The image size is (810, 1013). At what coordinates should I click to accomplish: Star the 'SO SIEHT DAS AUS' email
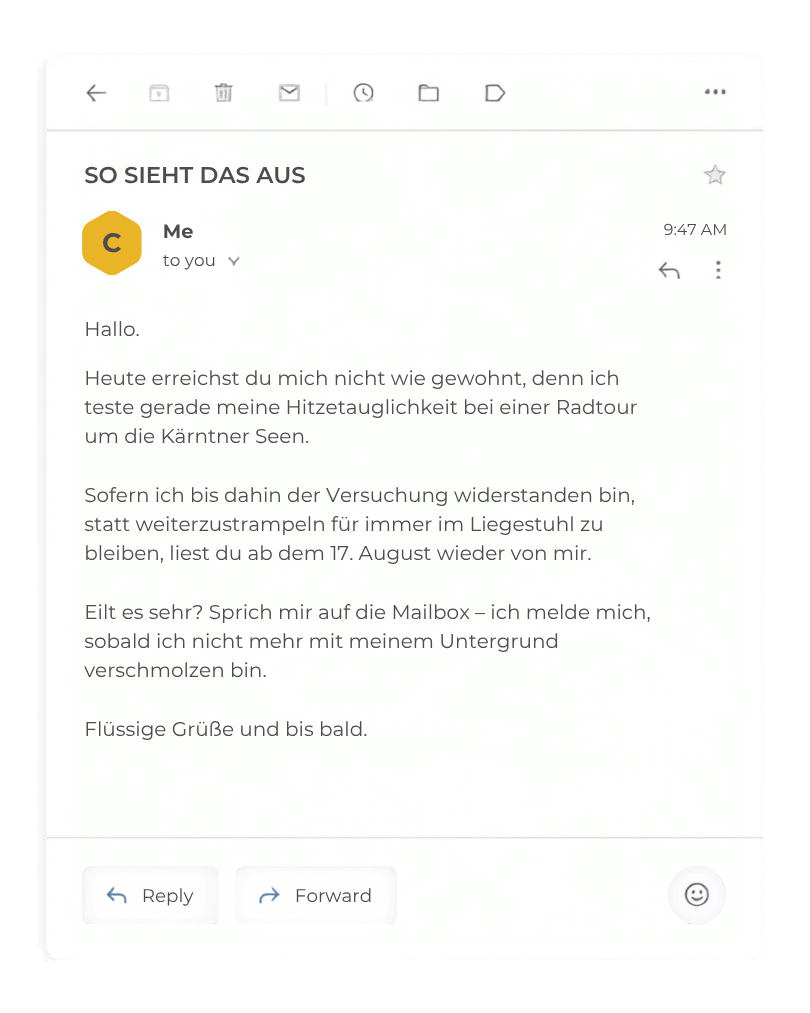pos(714,175)
